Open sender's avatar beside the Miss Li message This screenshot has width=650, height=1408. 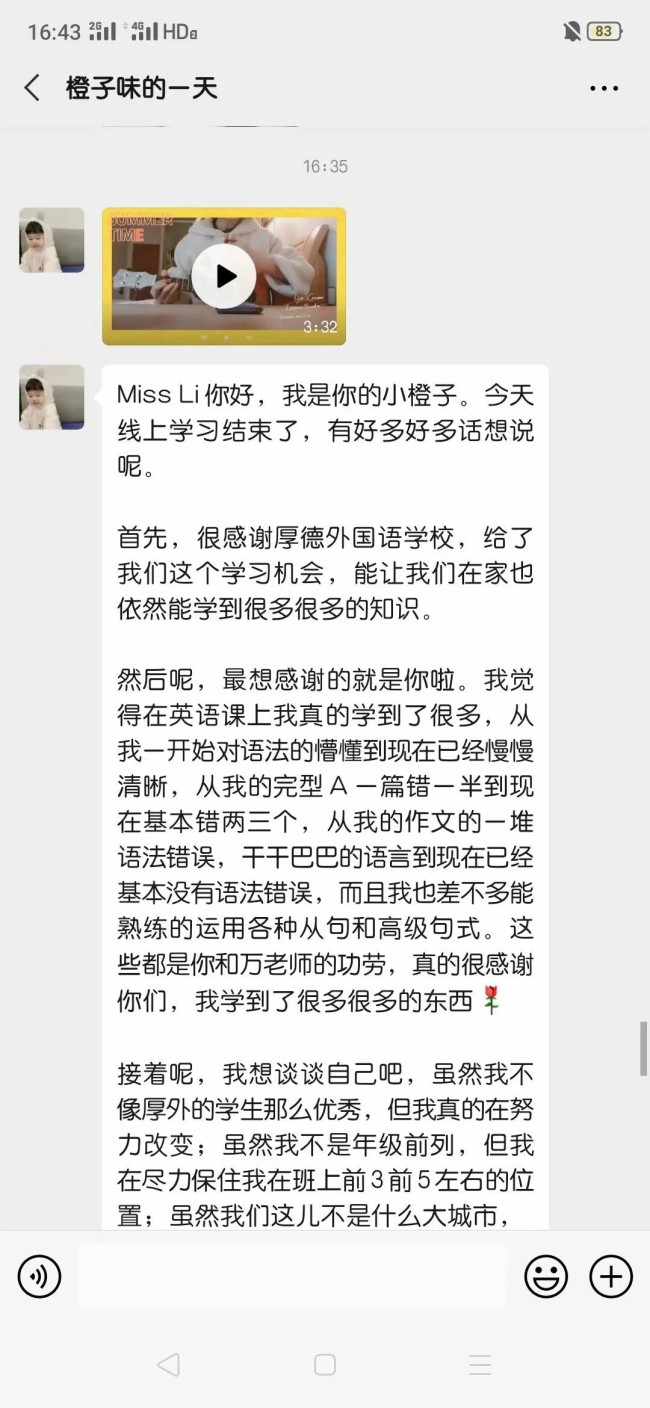point(51,397)
